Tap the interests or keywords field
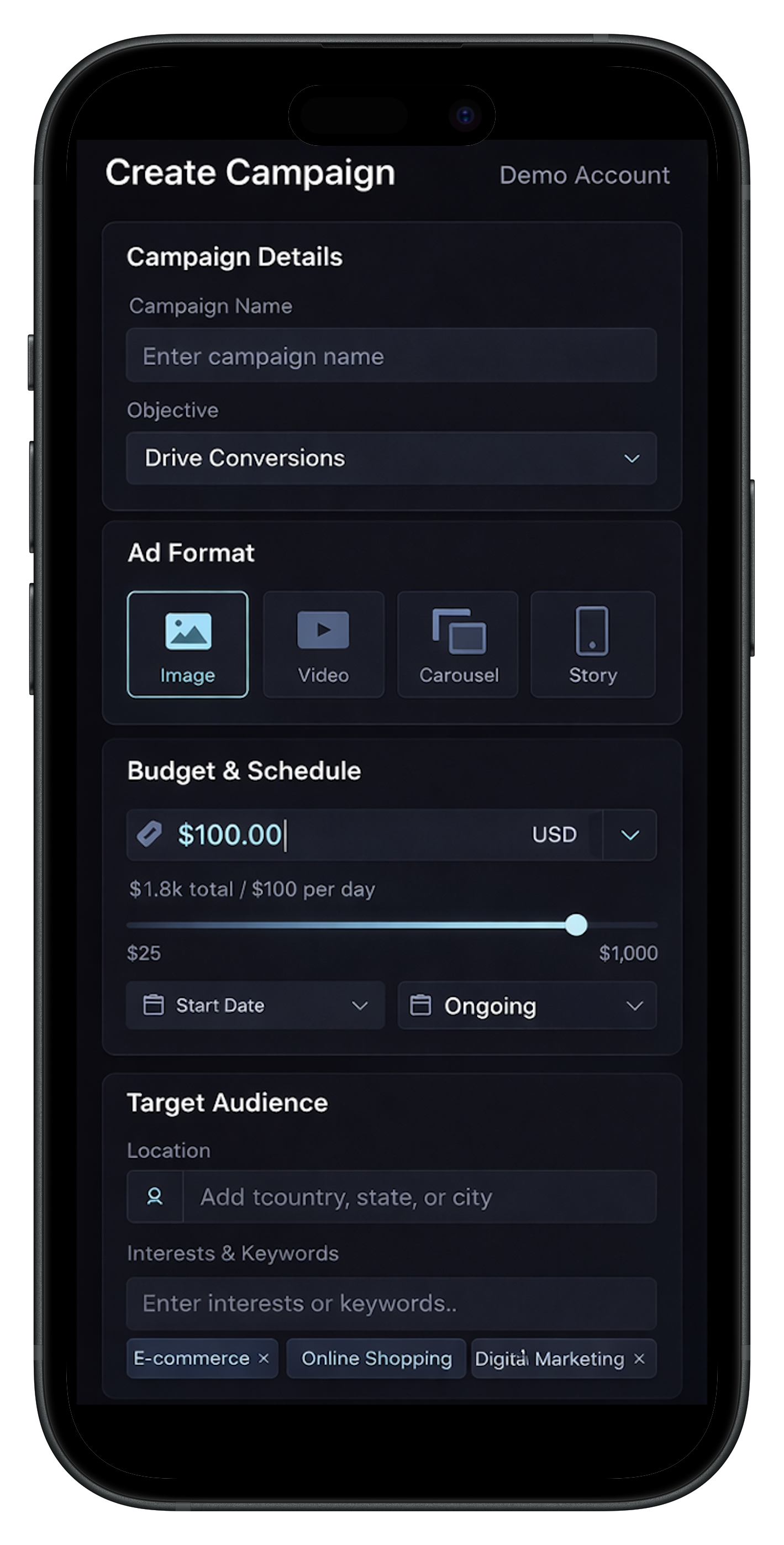784x1545 pixels. (391, 1304)
